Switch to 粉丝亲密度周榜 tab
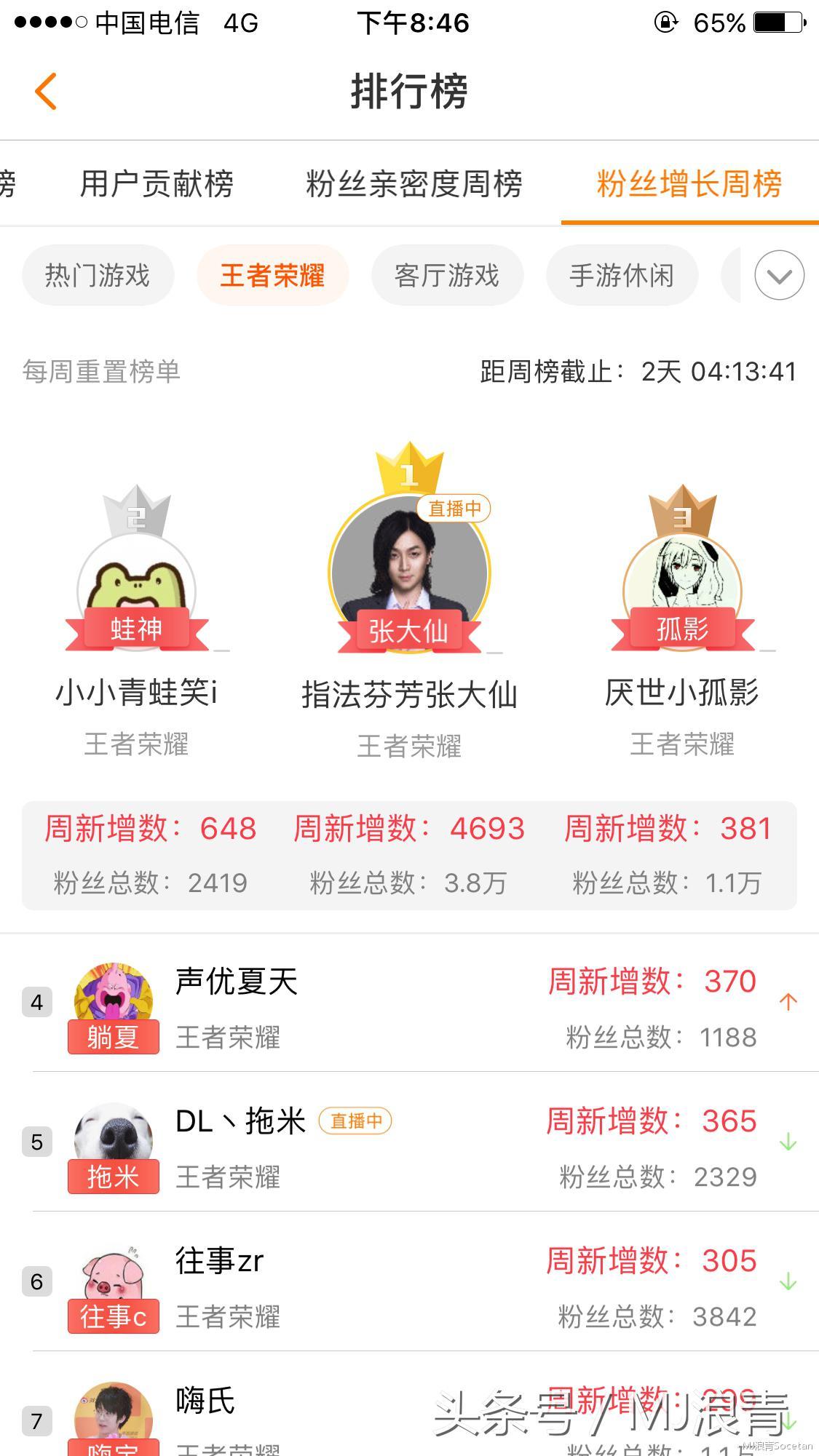This screenshot has width=819, height=1456. coord(414,183)
